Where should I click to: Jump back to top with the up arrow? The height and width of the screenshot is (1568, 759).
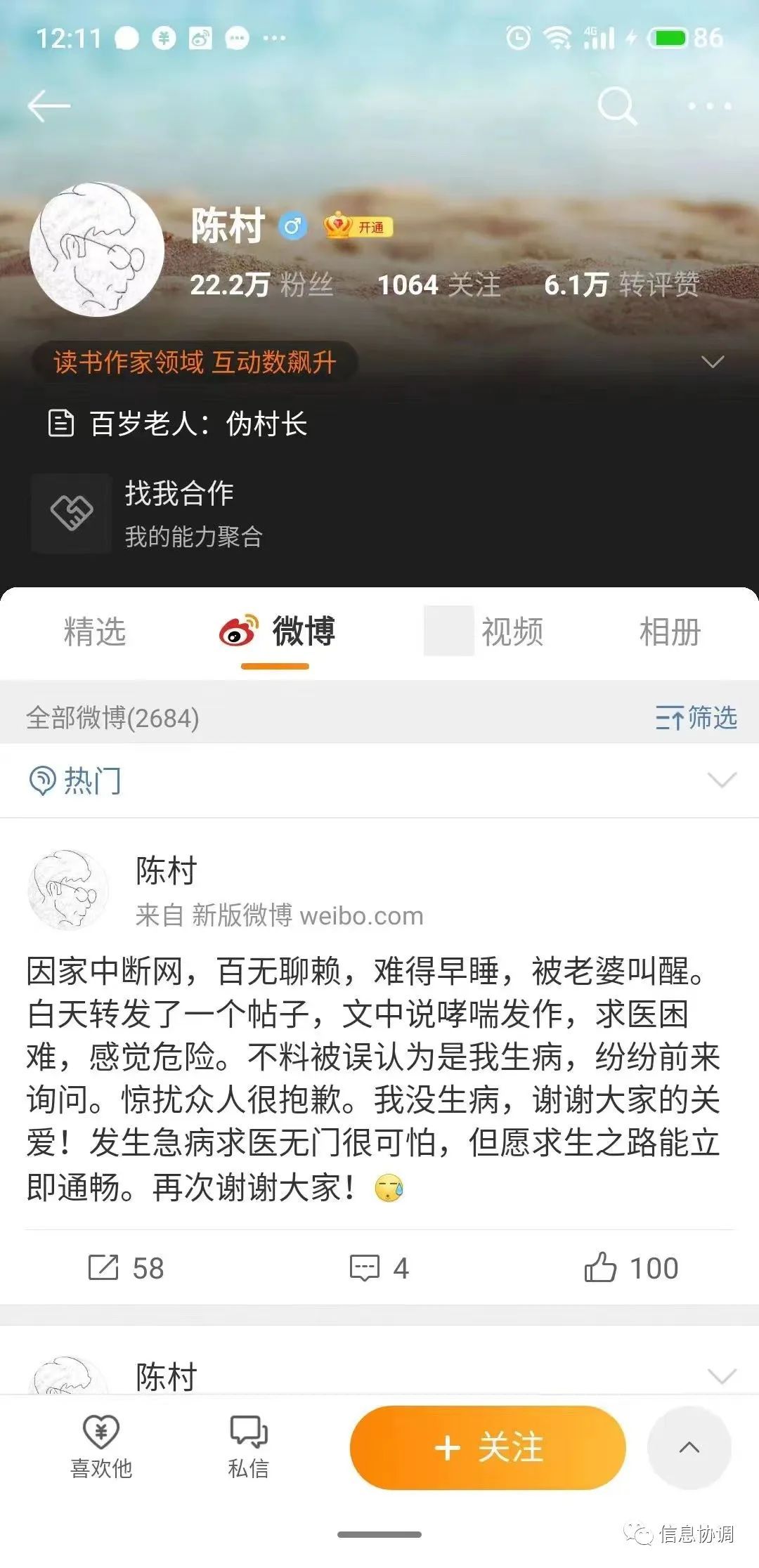[x=689, y=1447]
